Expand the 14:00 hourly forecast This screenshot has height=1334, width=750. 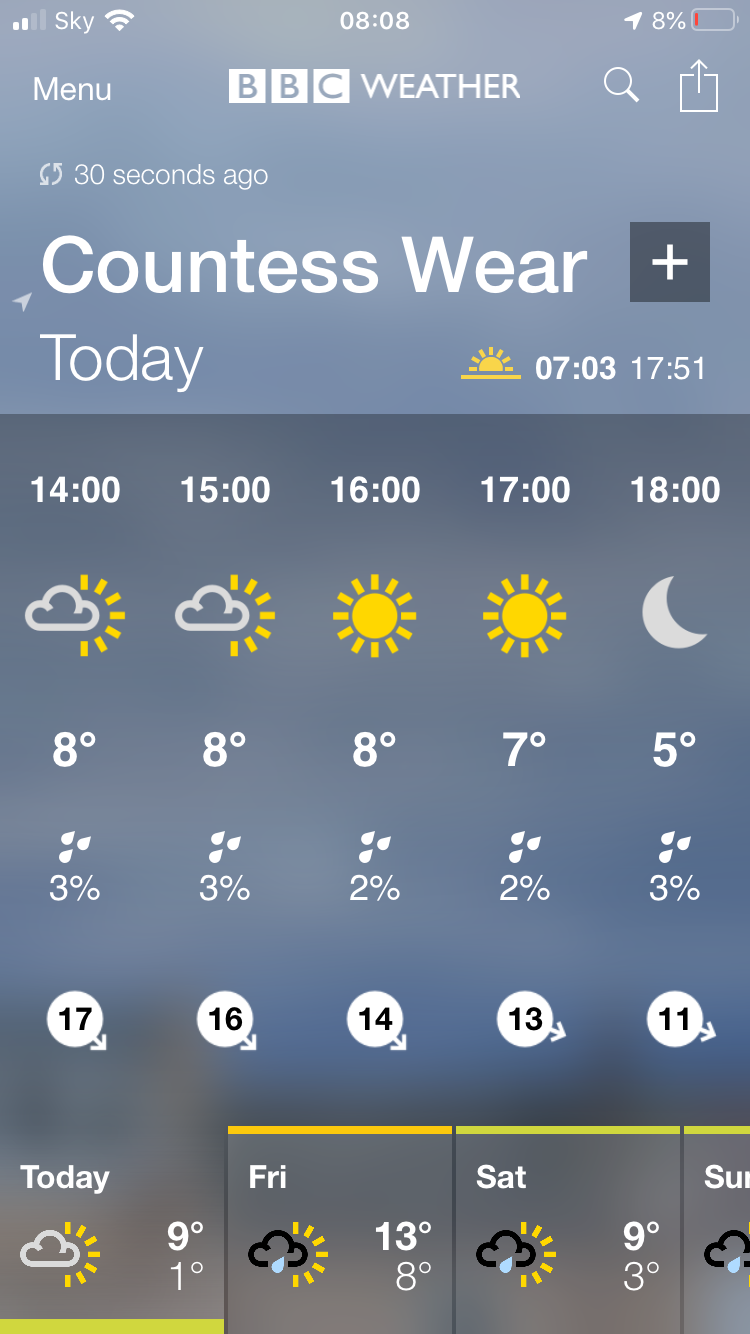pyautogui.click(x=75, y=760)
